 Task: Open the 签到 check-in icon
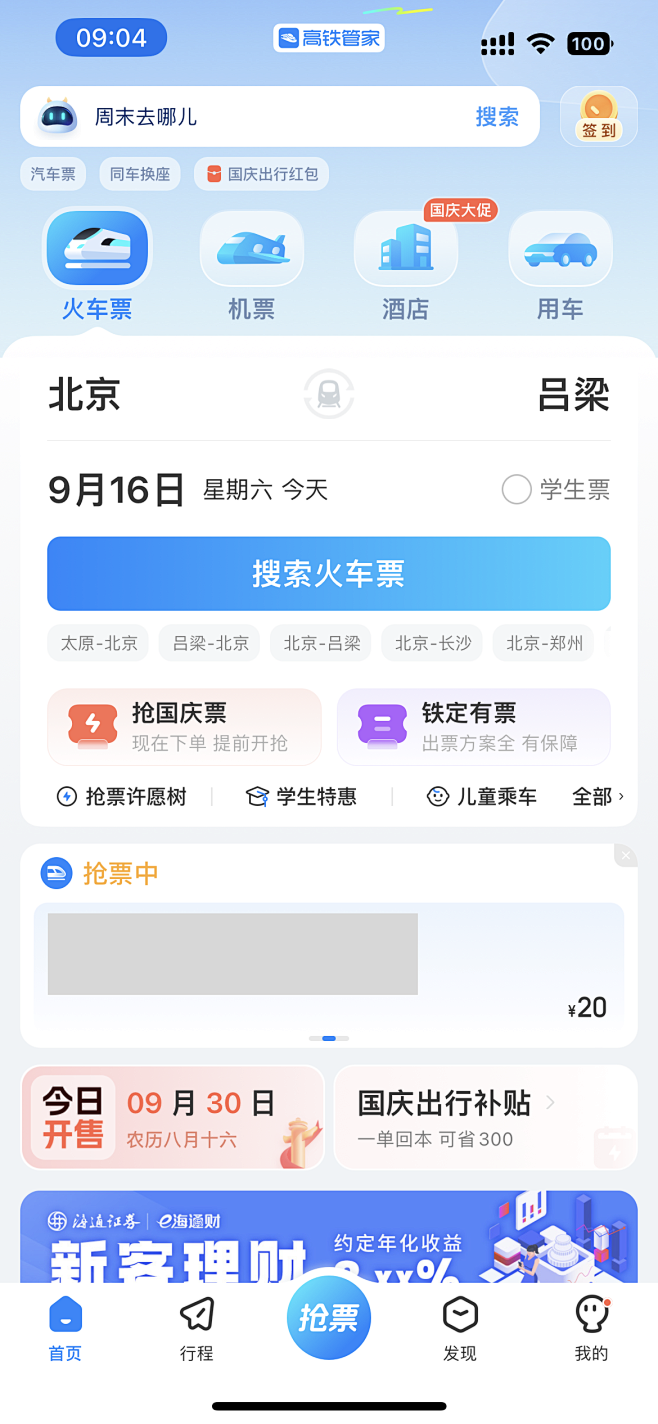pyautogui.click(x=598, y=117)
